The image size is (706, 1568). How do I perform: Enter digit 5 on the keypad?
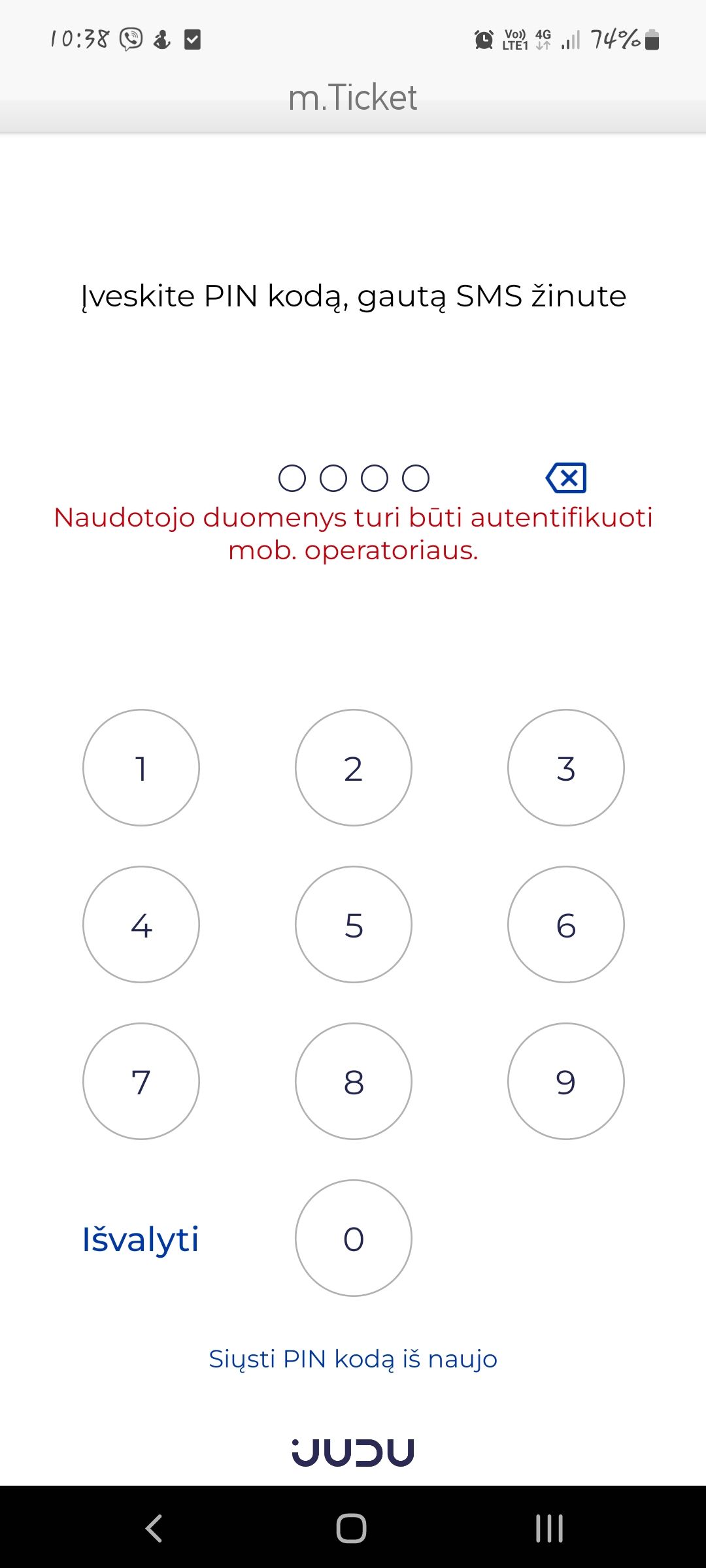point(354,924)
